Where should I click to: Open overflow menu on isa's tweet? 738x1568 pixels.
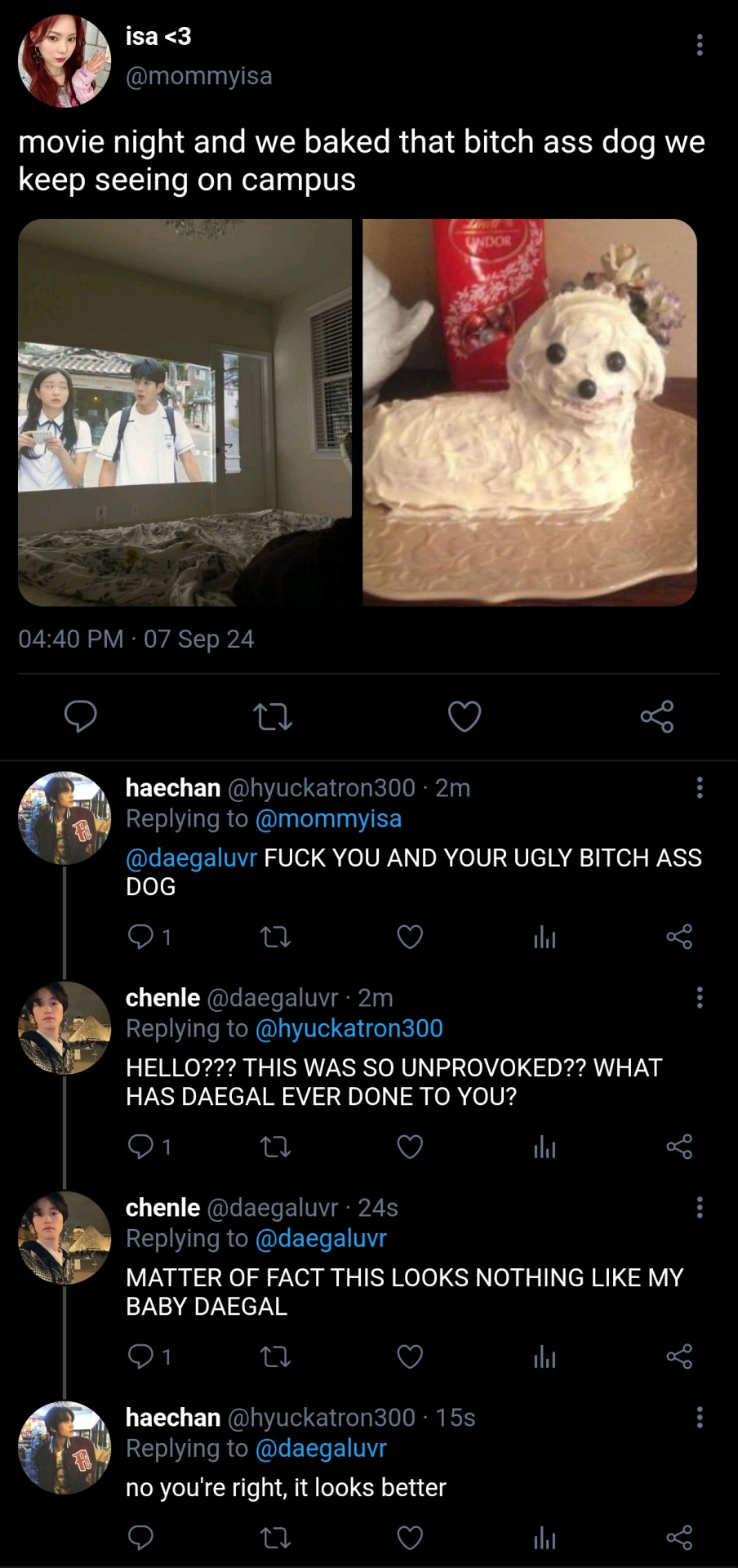click(x=699, y=45)
